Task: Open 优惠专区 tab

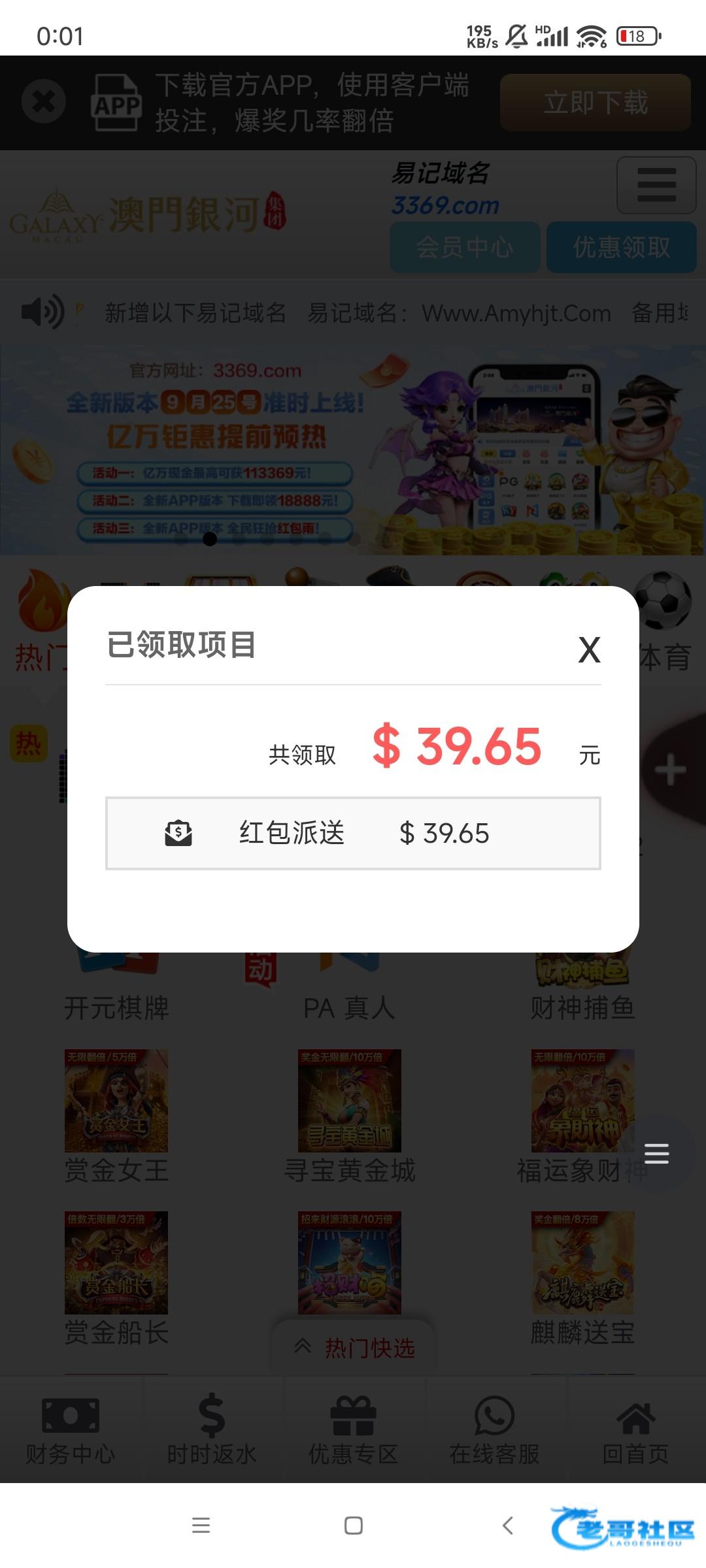Action: click(x=353, y=1431)
